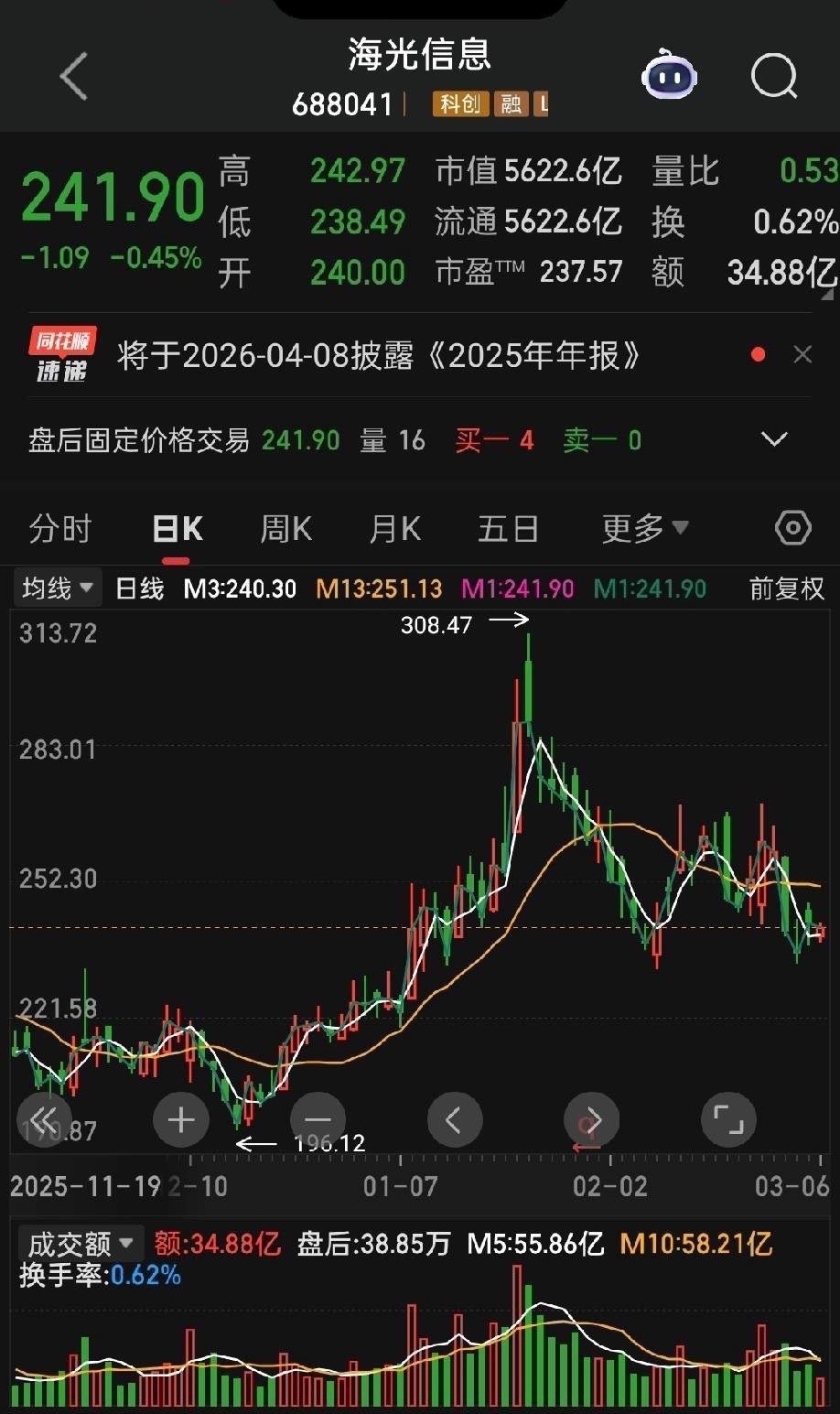Open the 均线 moving average dropdown

[57, 588]
